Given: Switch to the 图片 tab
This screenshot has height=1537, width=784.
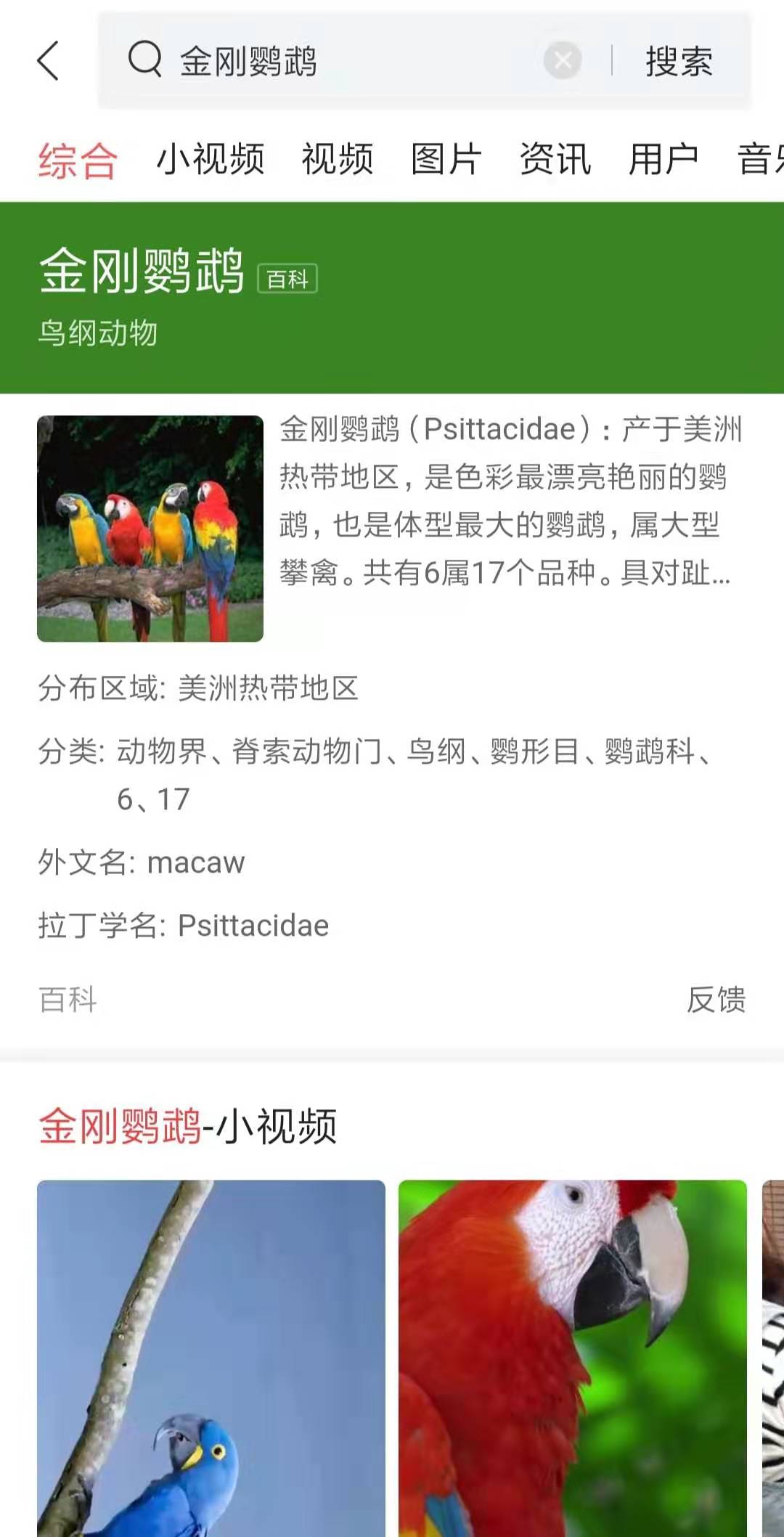Looking at the screenshot, I should point(445,160).
